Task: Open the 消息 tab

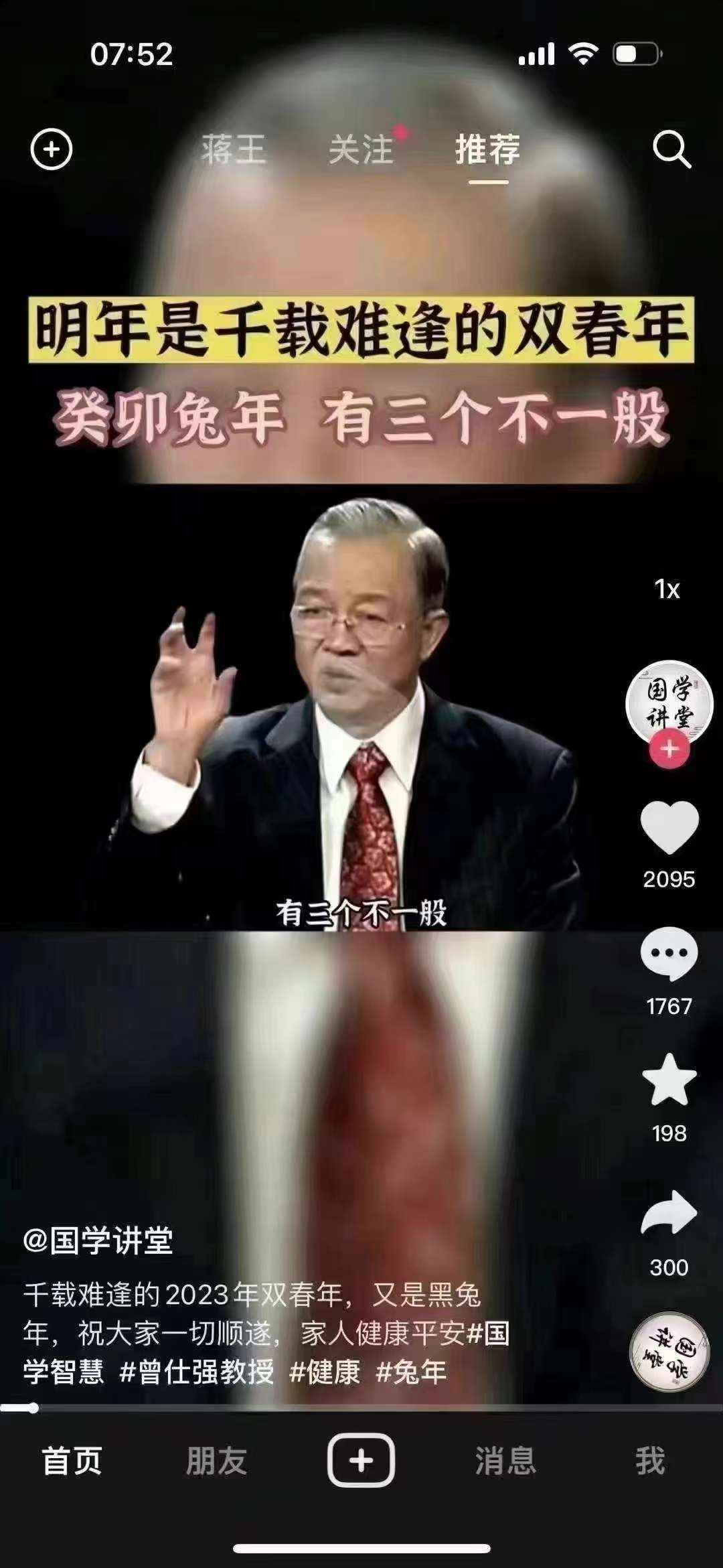Action: pos(505,1460)
